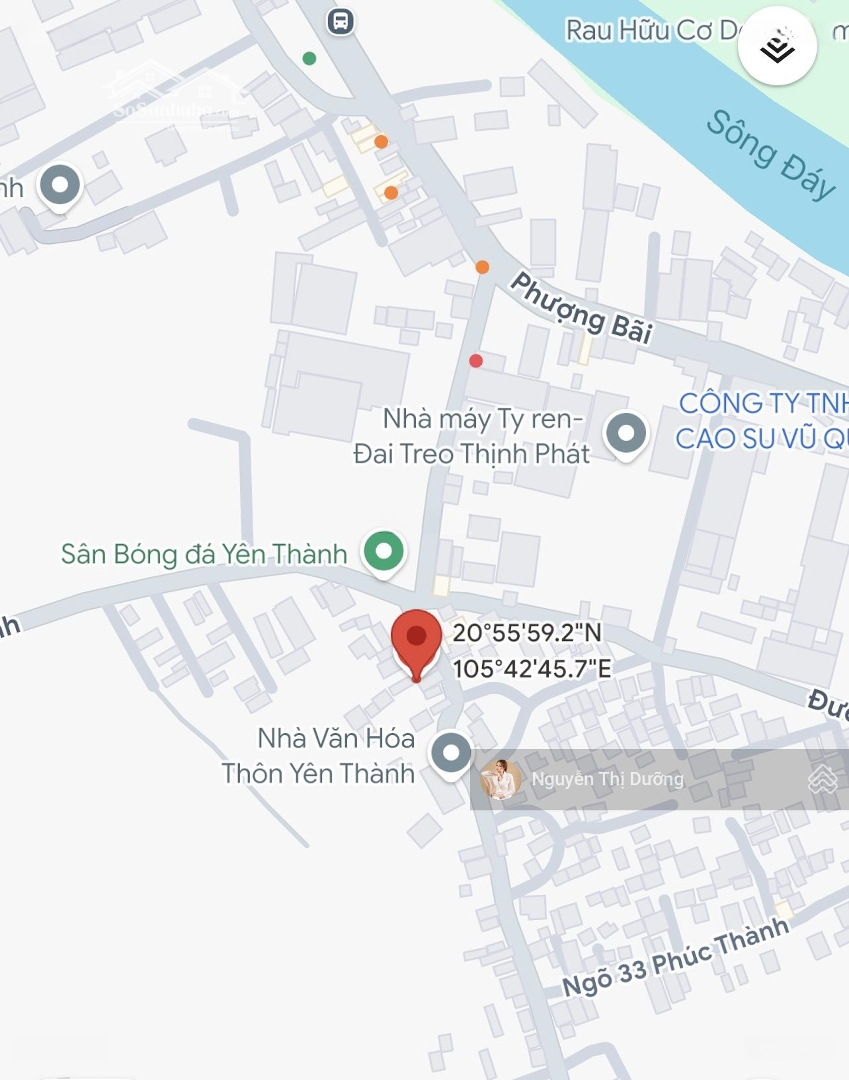Select the Sân Bóng đá Yên Thành marker
The image size is (849, 1080).
[383, 551]
